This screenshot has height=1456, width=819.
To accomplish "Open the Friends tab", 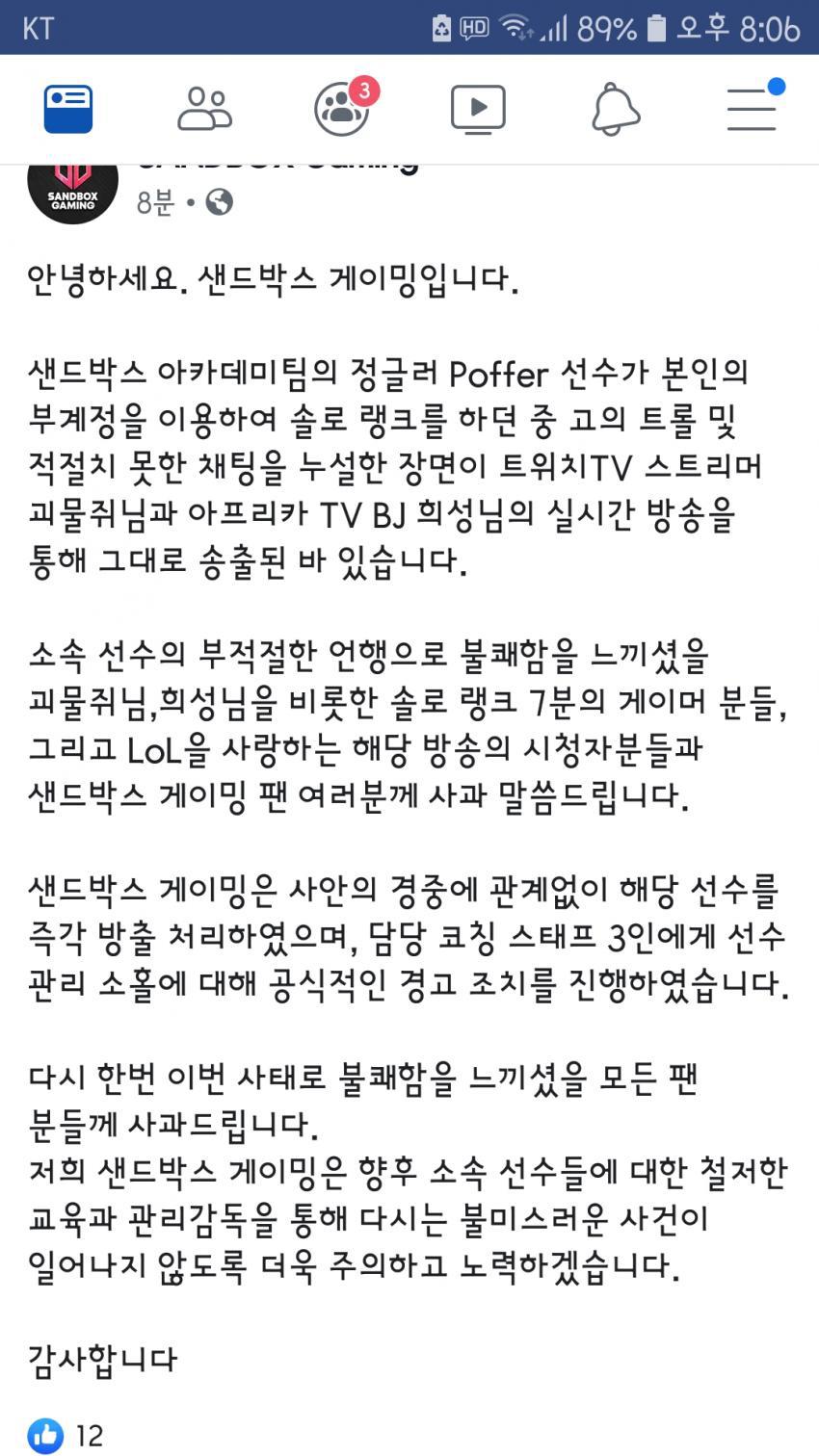I will pos(204,109).
